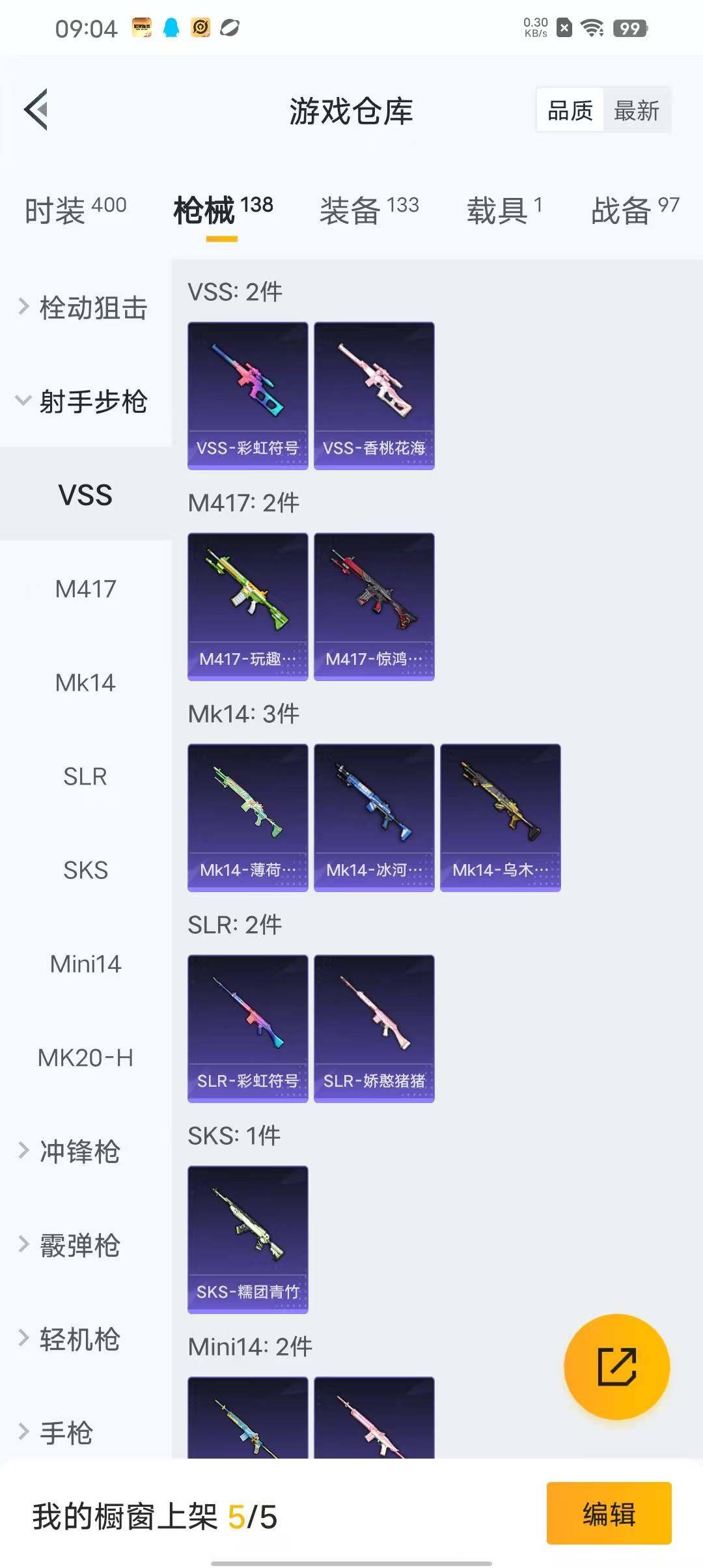View the SLR-娇憨猪猪 skin

[x=374, y=1028]
